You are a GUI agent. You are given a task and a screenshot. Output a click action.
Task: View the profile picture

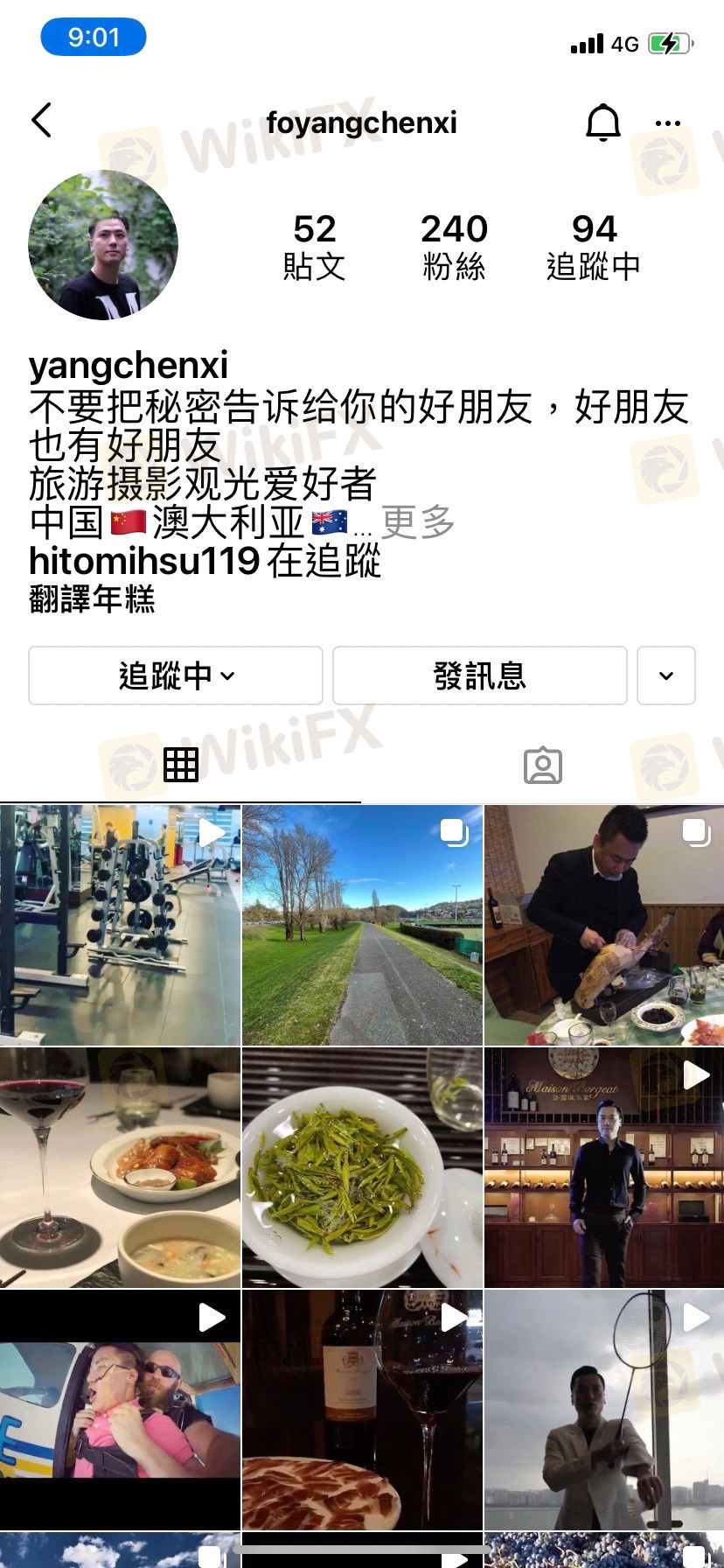tap(103, 245)
